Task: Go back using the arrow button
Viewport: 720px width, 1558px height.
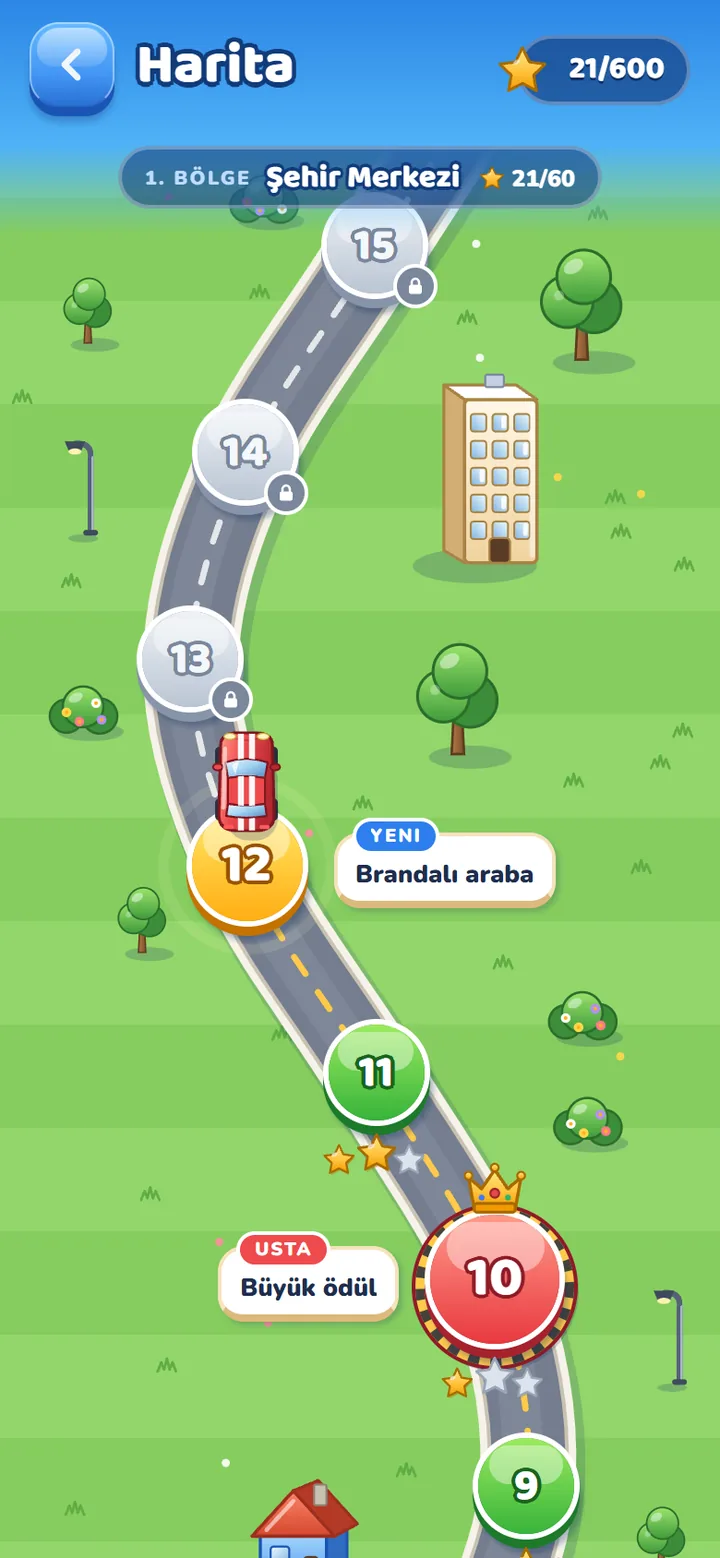Action: (x=71, y=67)
